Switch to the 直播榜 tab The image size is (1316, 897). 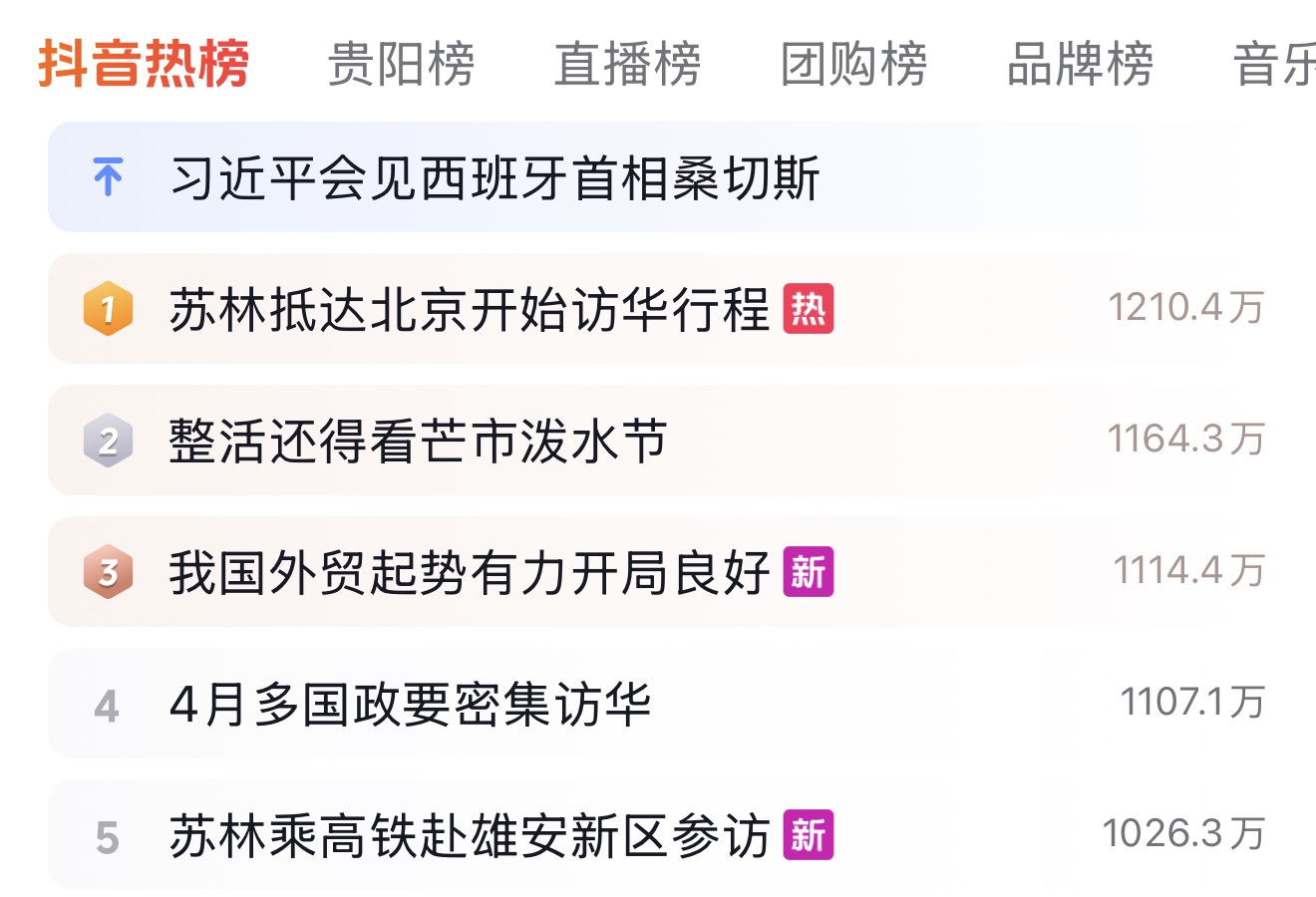coord(627,65)
